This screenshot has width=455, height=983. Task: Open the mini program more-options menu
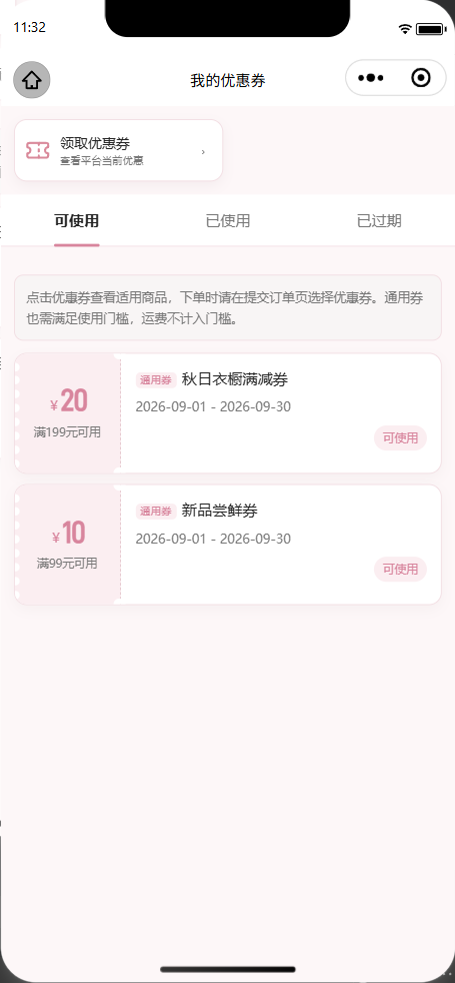click(x=370, y=78)
